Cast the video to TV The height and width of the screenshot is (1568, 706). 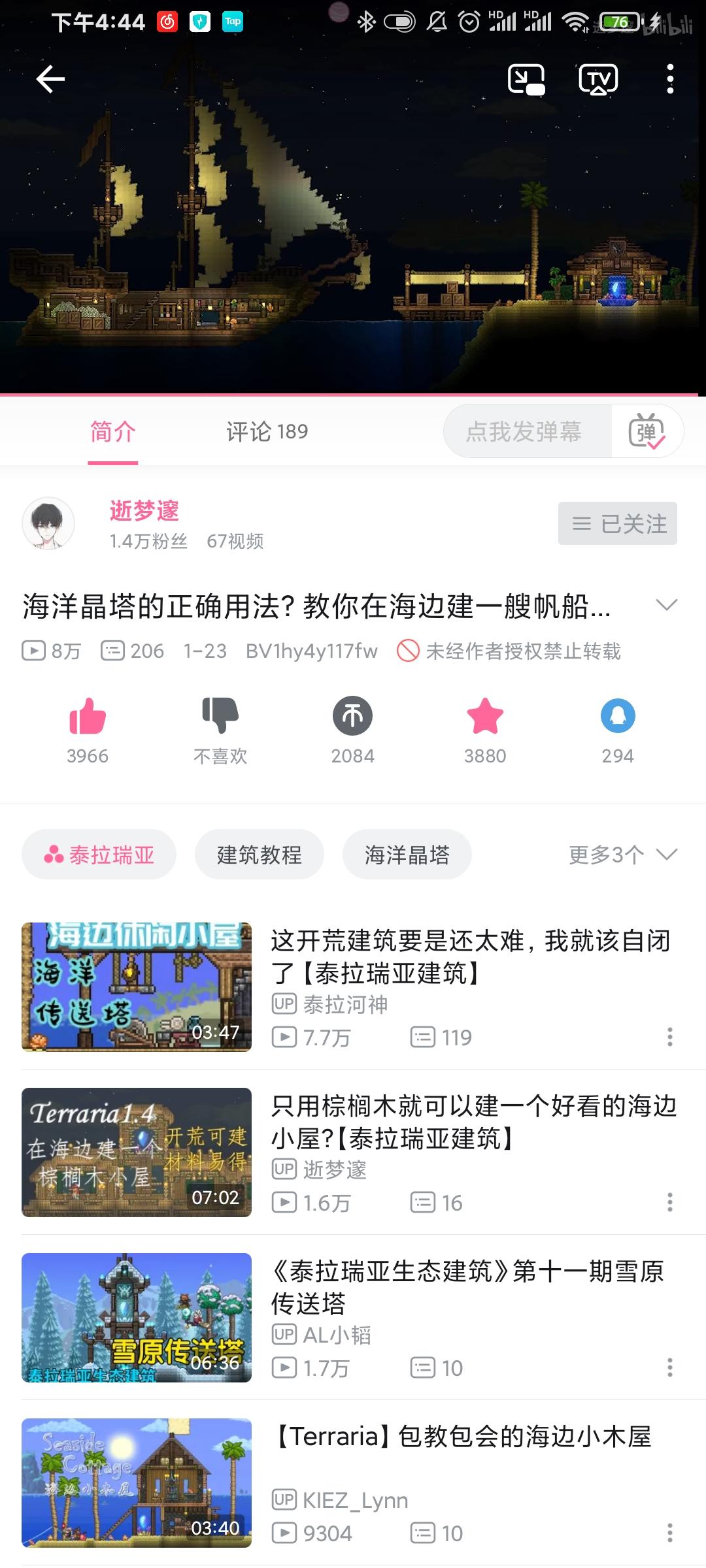tap(598, 79)
